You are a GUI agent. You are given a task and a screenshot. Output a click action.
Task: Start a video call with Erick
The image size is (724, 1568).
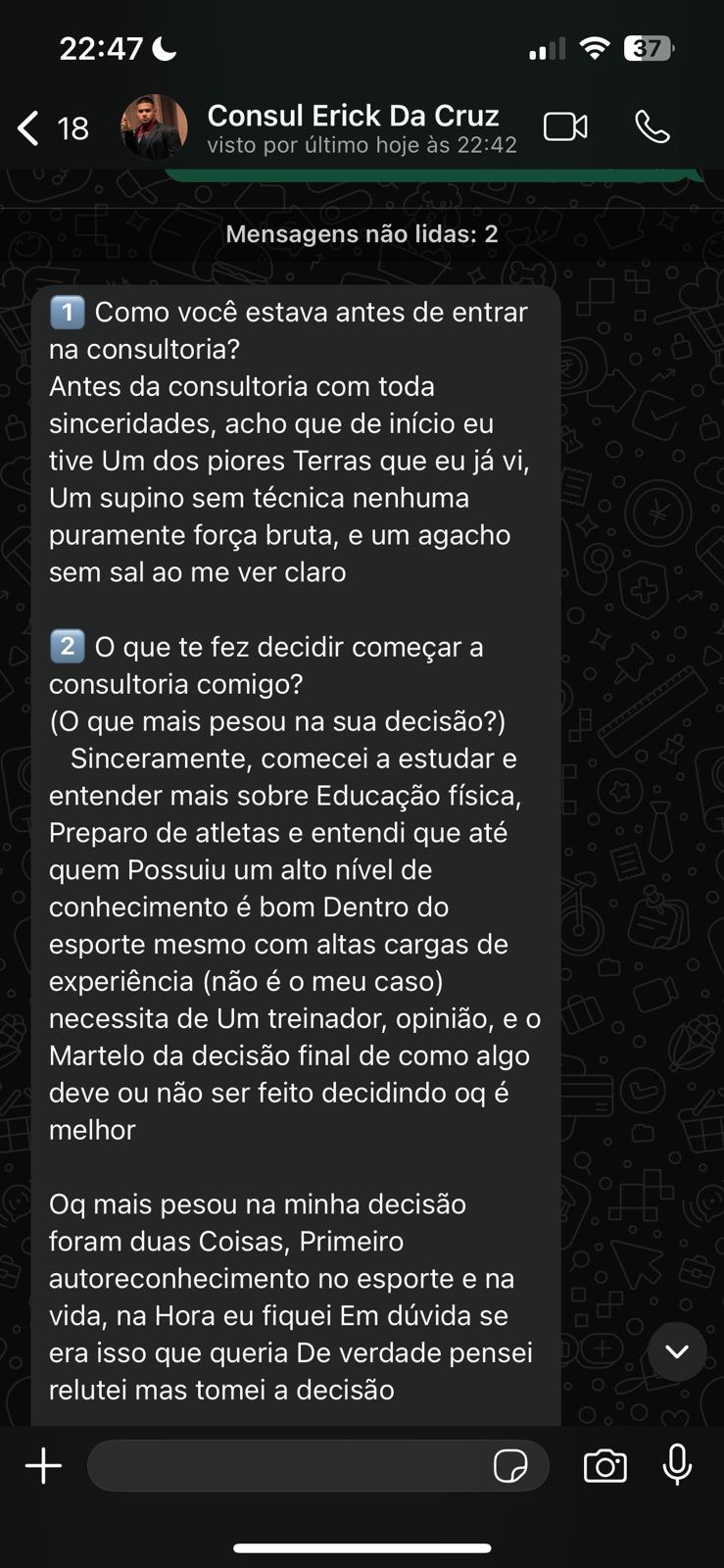pos(565,127)
